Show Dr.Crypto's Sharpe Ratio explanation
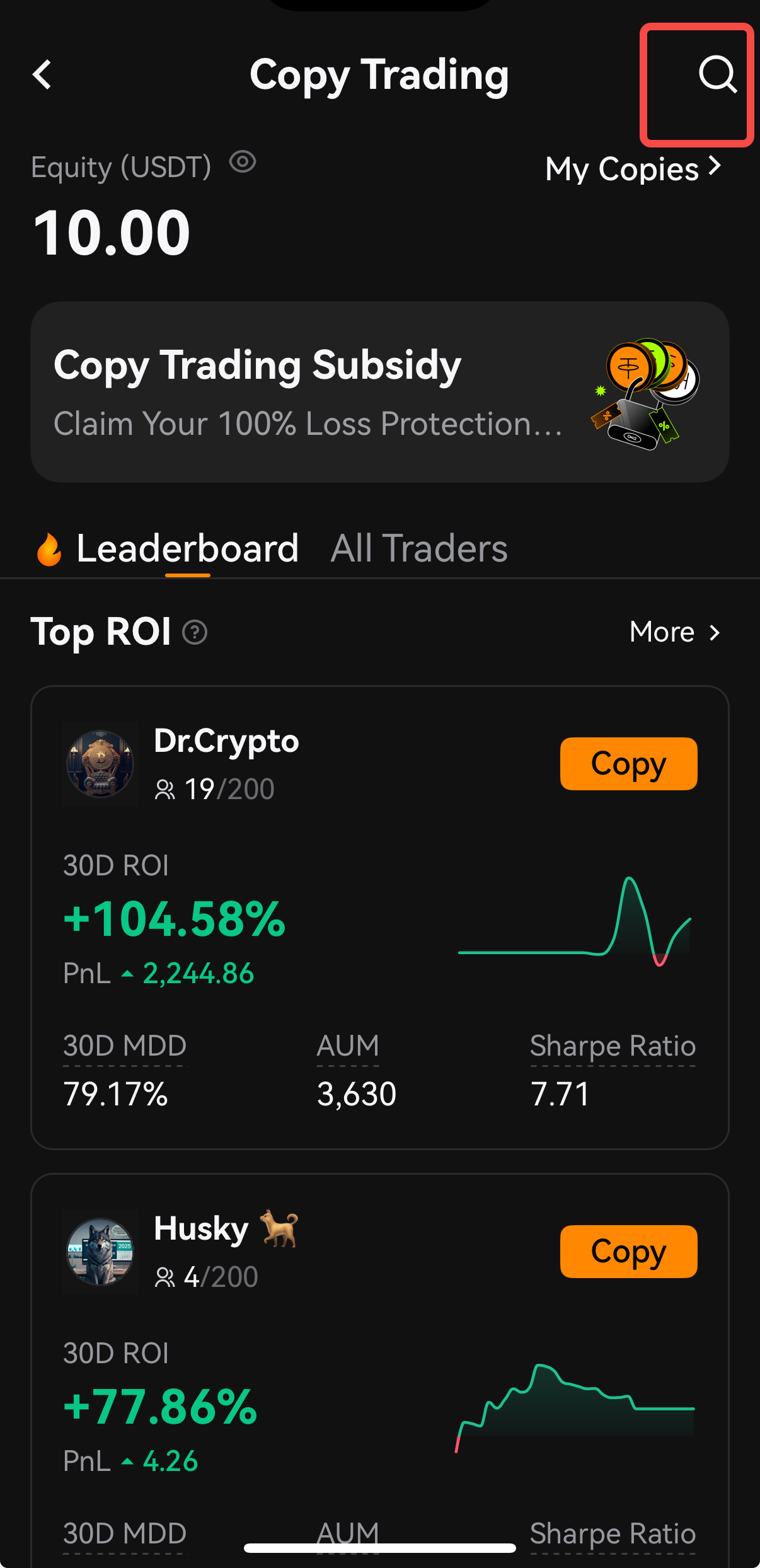760x1568 pixels. pos(613,1046)
